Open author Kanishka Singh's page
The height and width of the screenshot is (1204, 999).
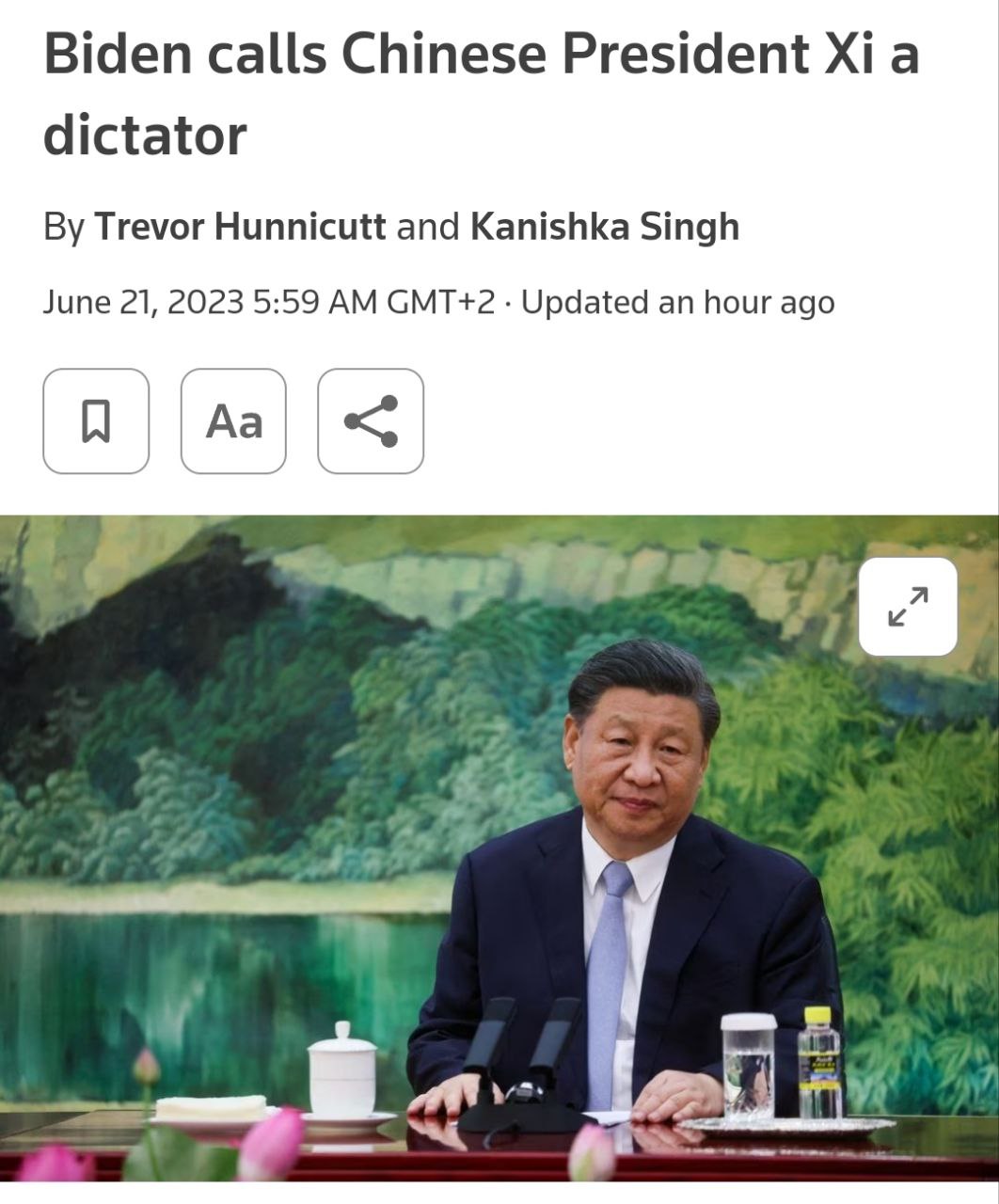coord(604,227)
